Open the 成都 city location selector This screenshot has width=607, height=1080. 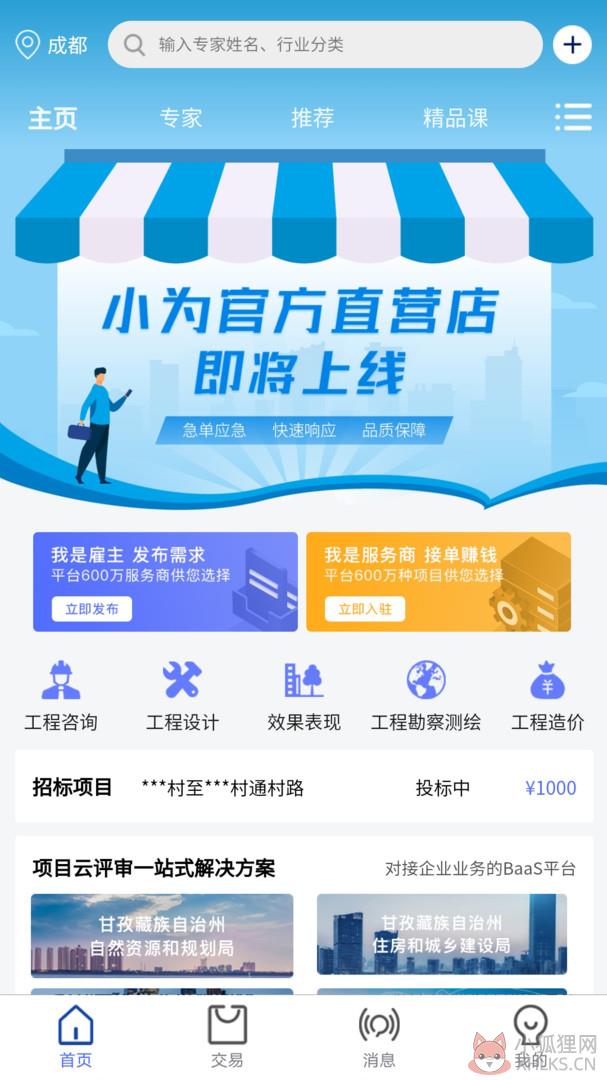51,45
